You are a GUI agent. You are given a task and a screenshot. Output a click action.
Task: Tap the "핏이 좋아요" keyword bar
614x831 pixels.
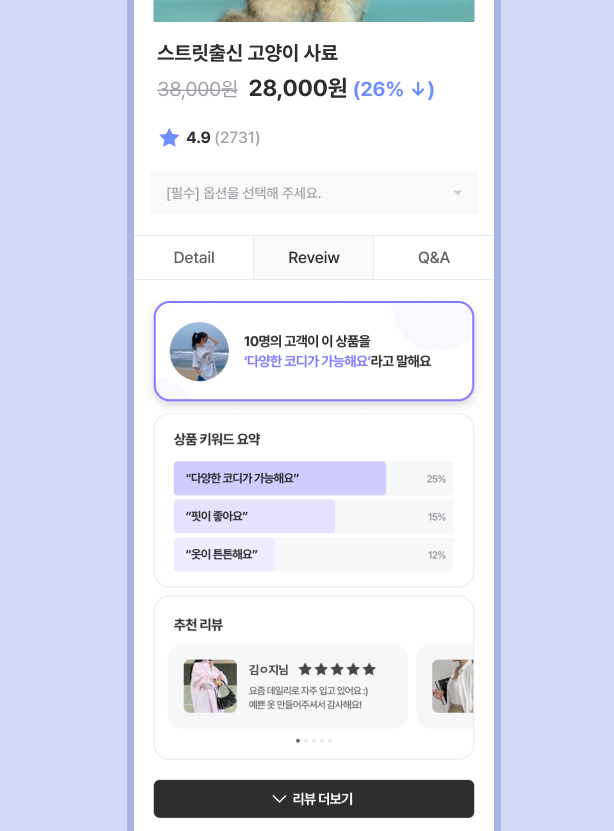(313, 516)
